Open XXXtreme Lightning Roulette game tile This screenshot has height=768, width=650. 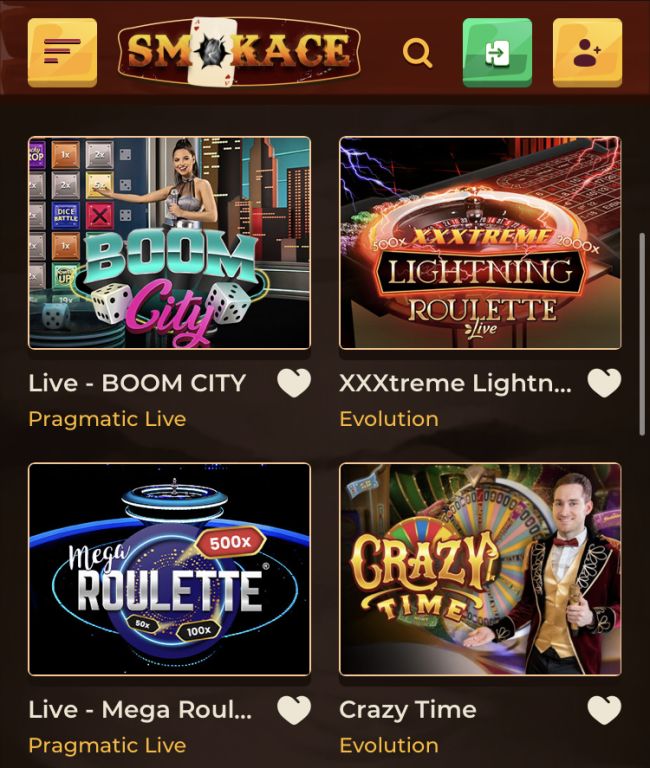pos(480,242)
